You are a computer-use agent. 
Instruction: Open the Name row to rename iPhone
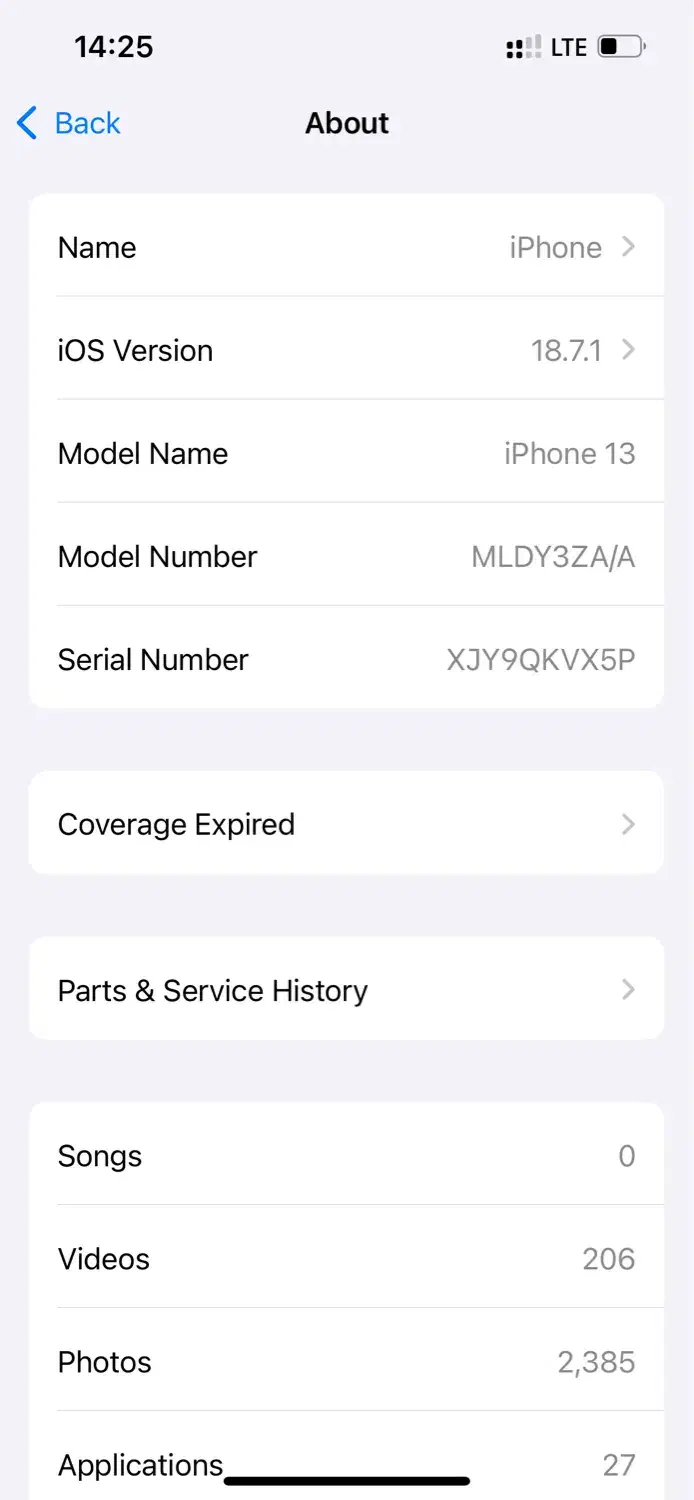(x=346, y=247)
